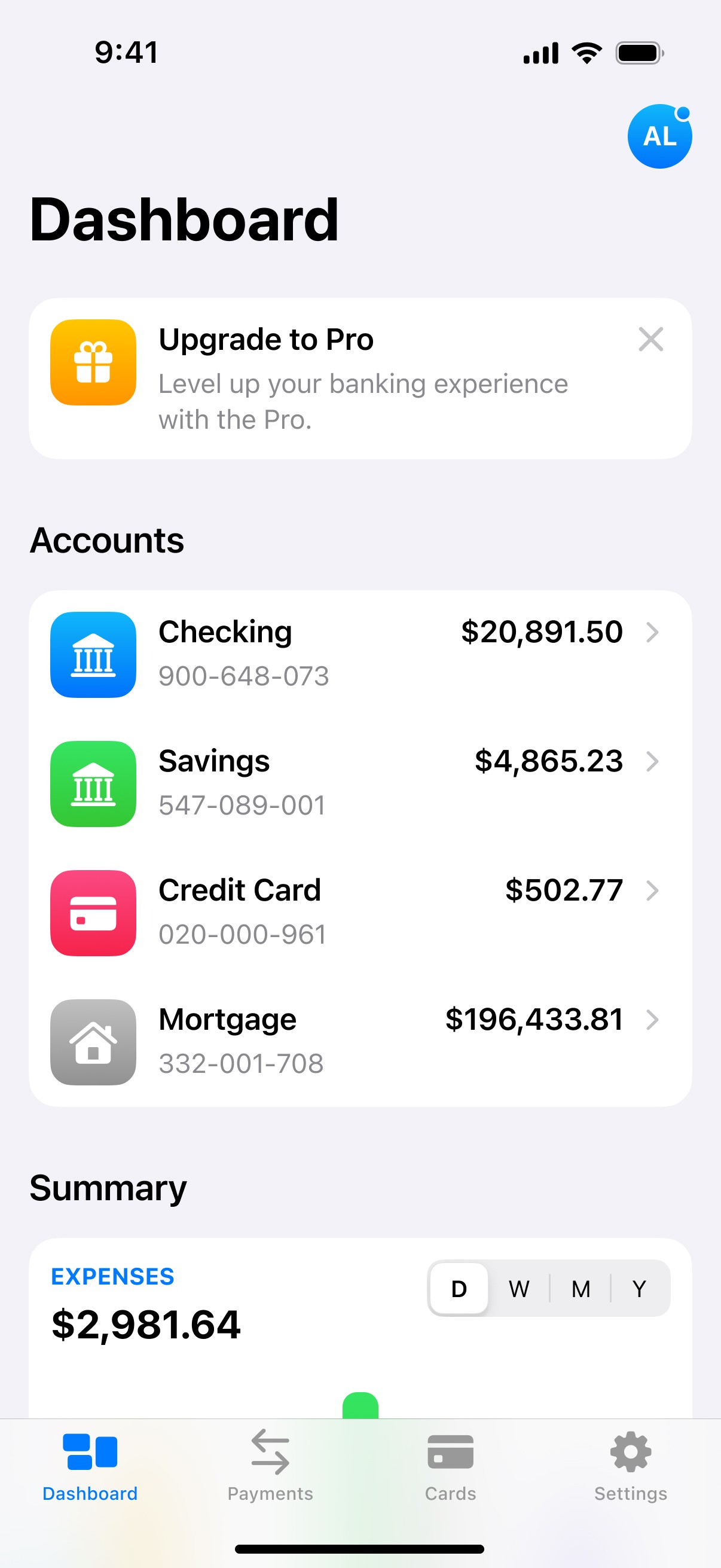Switch expenses view to Monthly

coord(579,1289)
